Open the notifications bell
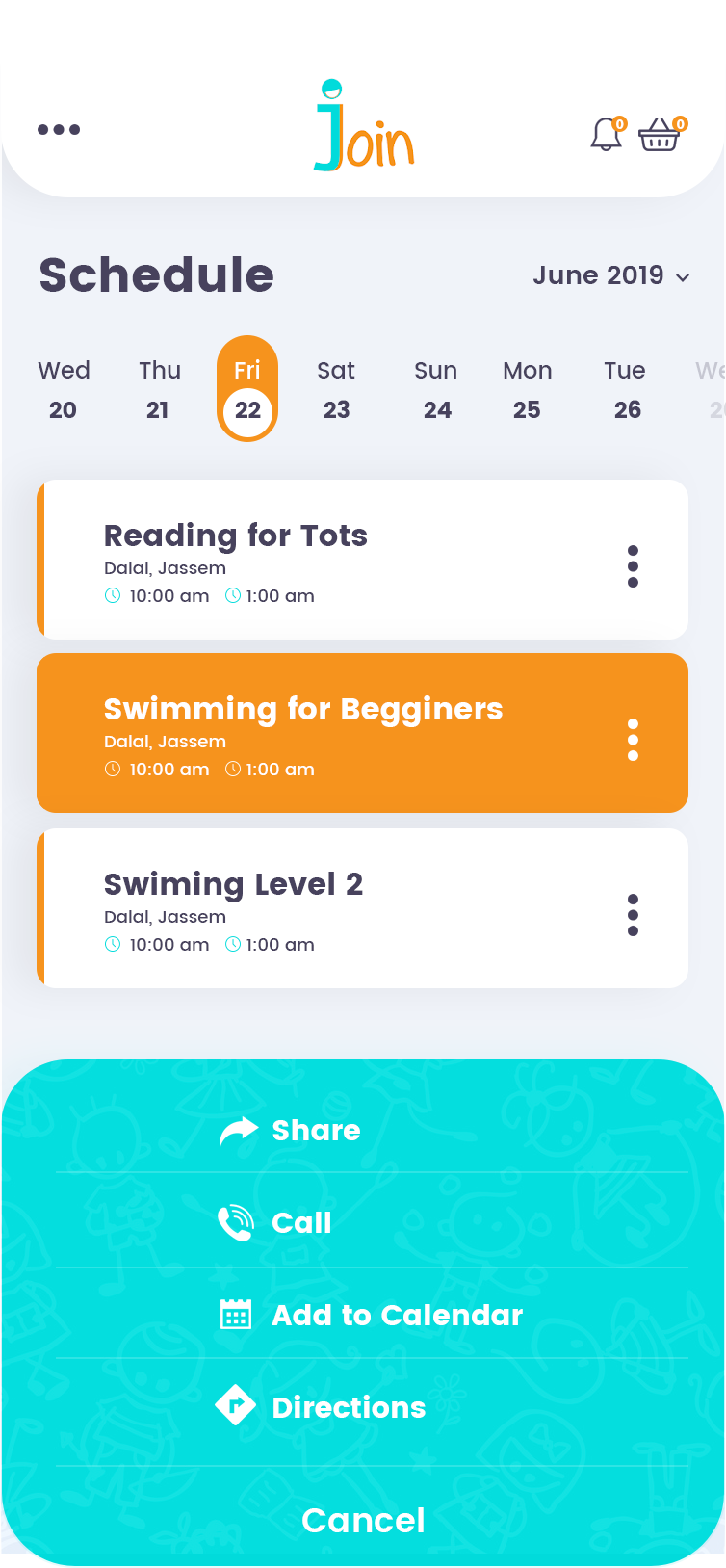 pyautogui.click(x=607, y=135)
